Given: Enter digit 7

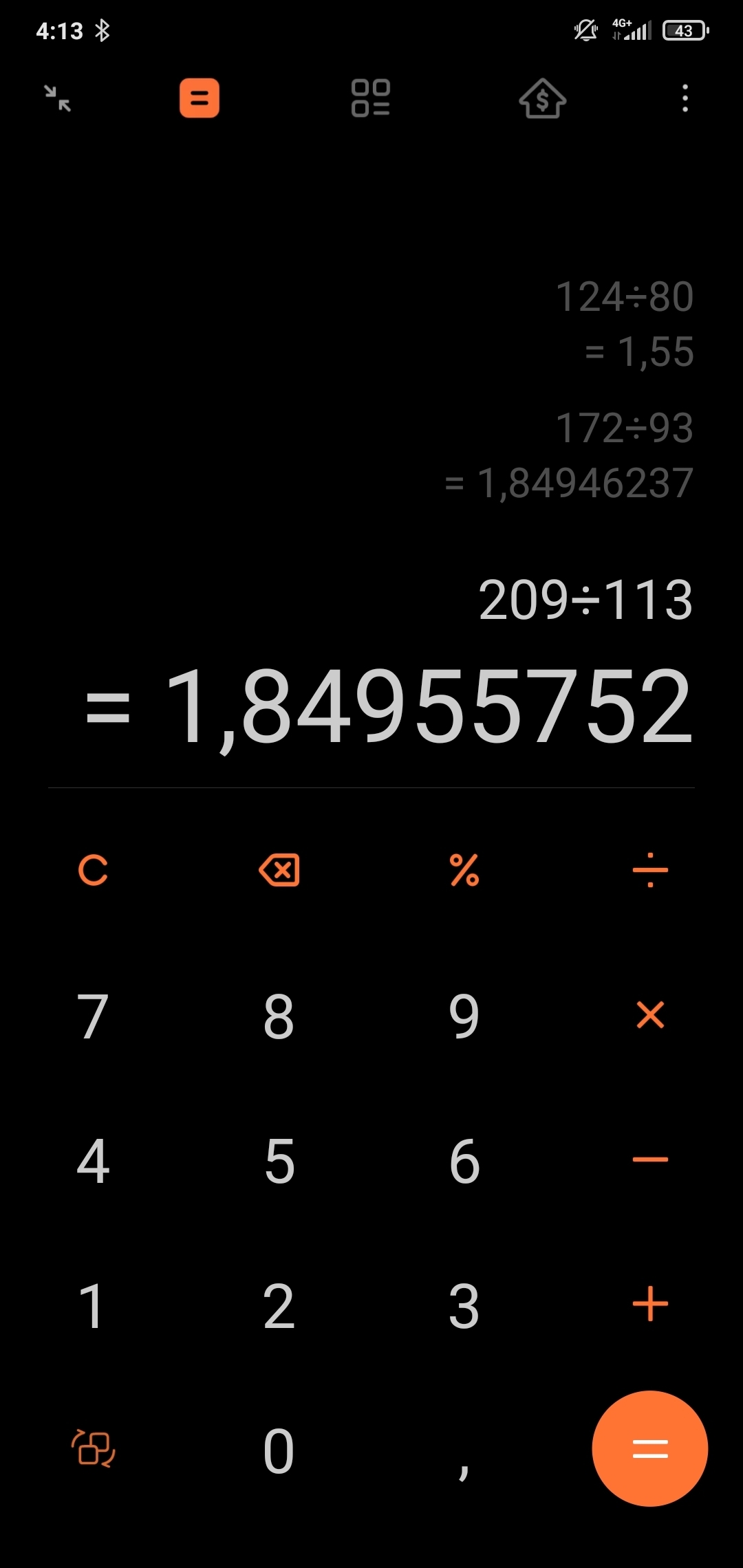Looking at the screenshot, I should coord(93,1016).
